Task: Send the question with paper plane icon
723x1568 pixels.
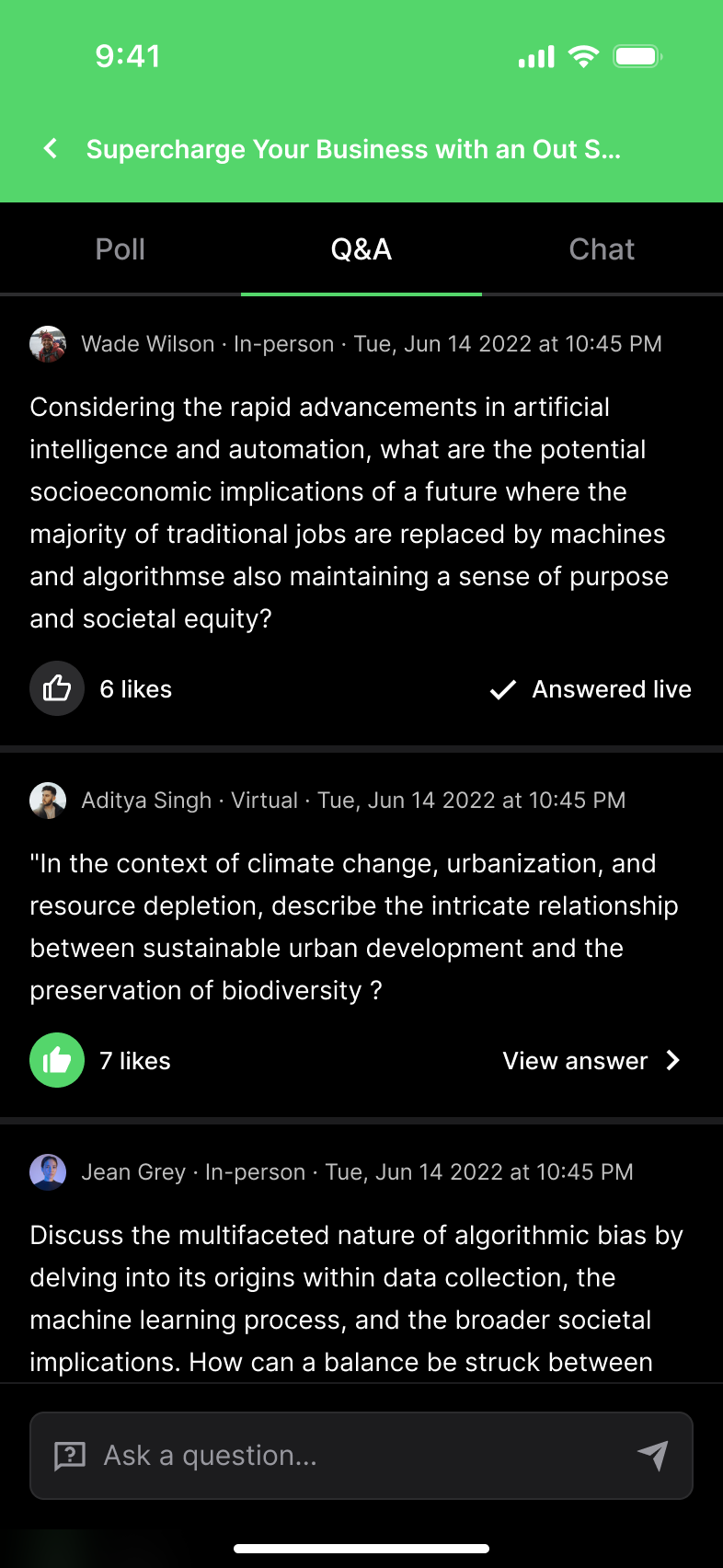Action: click(x=653, y=1455)
